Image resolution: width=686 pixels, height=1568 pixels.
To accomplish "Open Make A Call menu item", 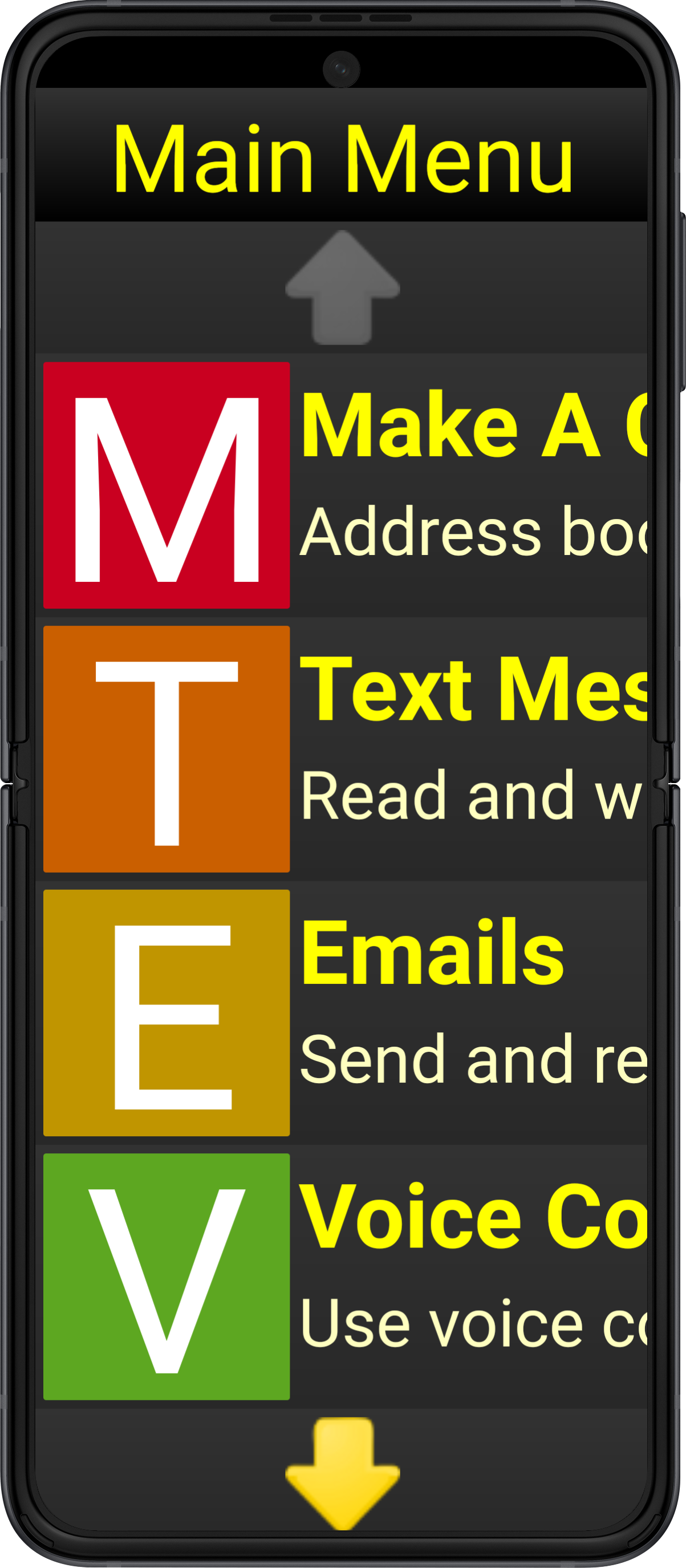I will [342, 485].
